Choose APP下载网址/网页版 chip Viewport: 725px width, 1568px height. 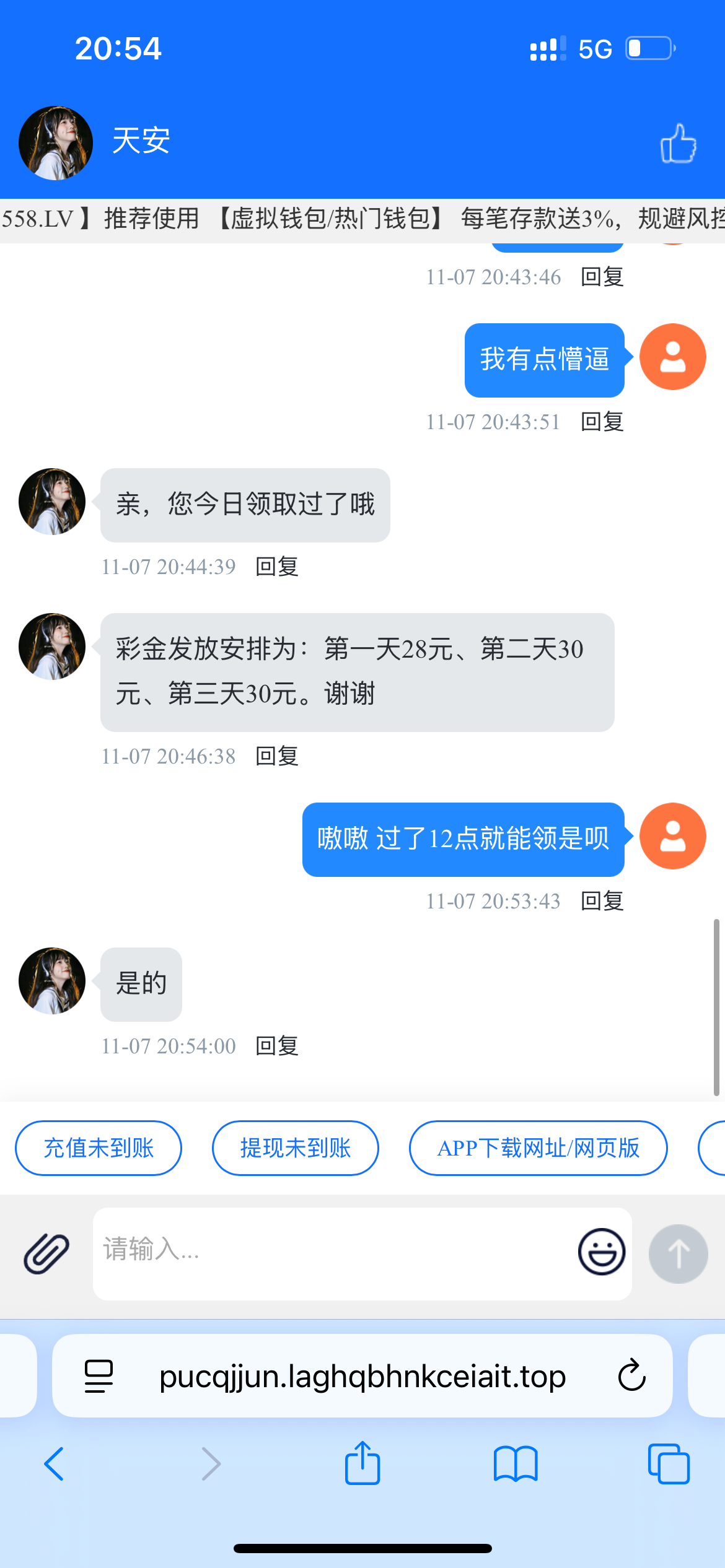pyautogui.click(x=538, y=1148)
